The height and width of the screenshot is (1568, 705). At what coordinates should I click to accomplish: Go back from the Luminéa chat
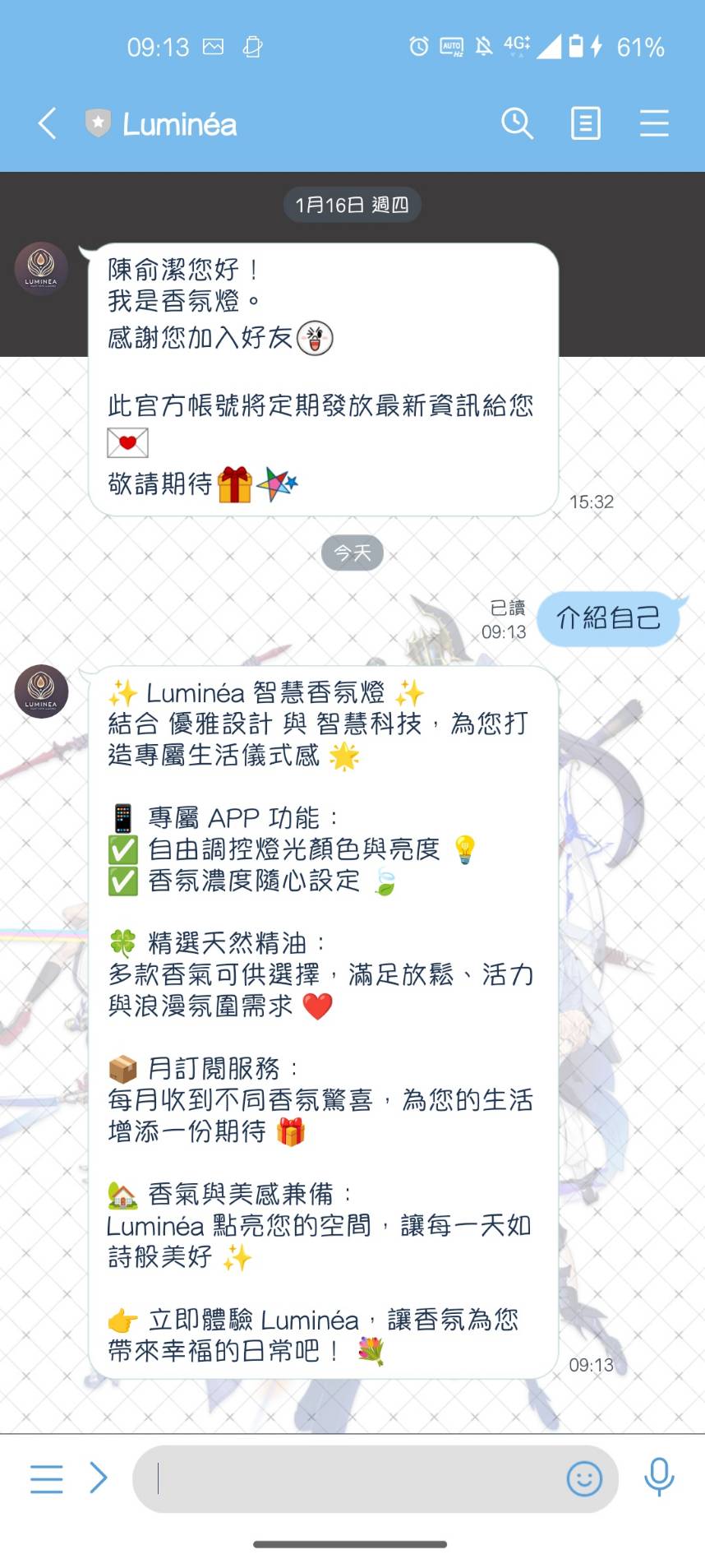tap(48, 123)
